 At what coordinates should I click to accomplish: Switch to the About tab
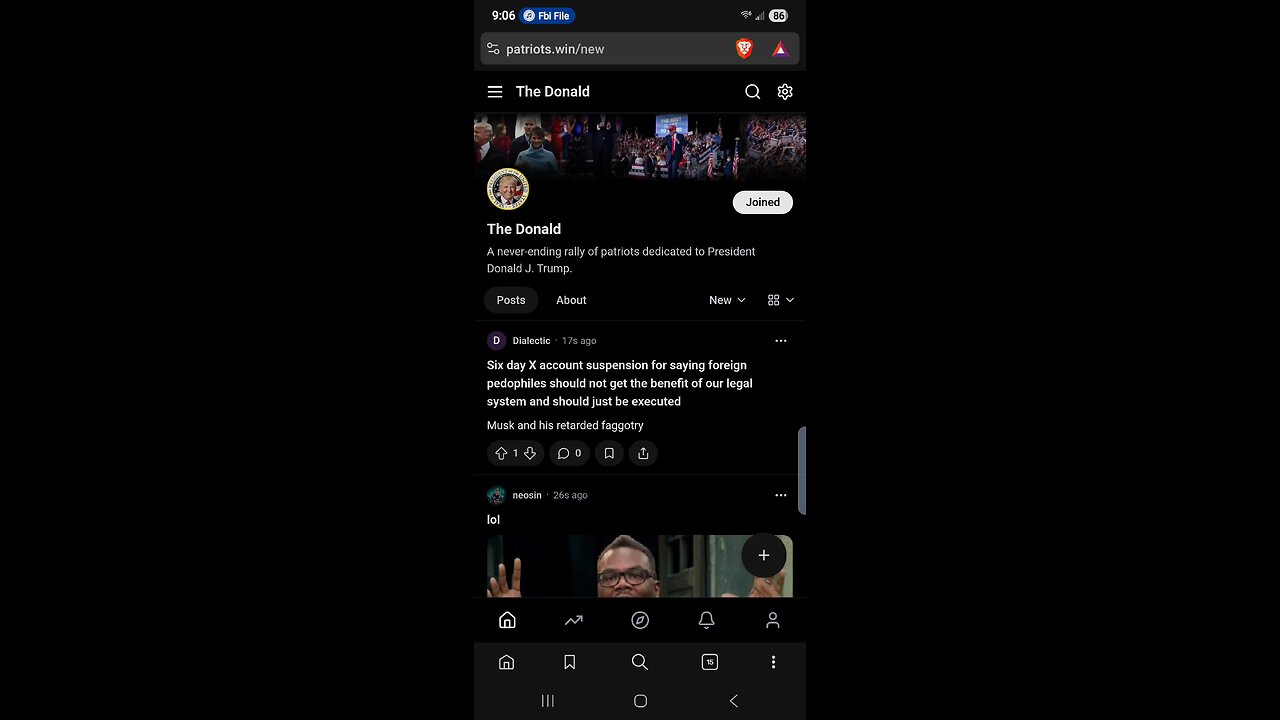571,300
